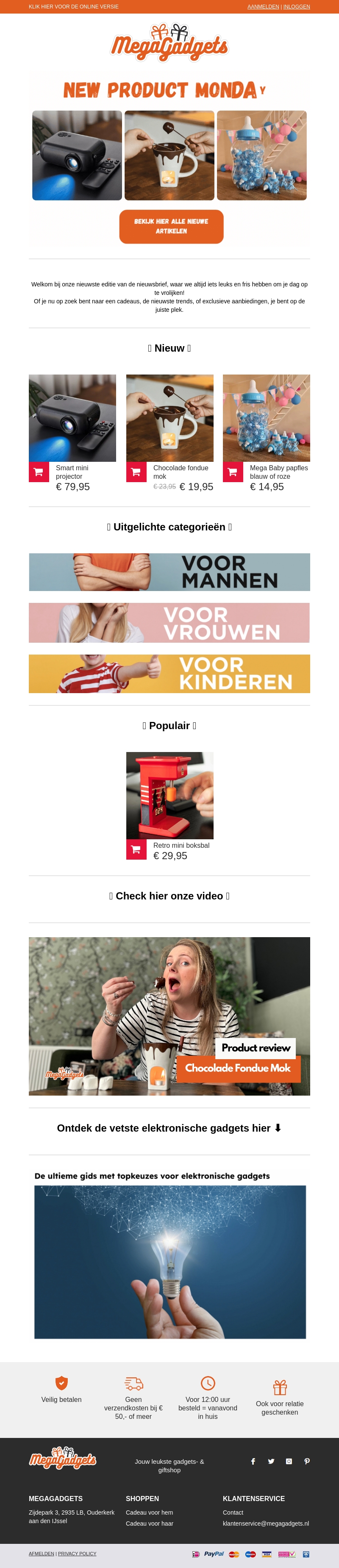
Task: Open the Voor Kinderen category banner
Action: coord(169,674)
